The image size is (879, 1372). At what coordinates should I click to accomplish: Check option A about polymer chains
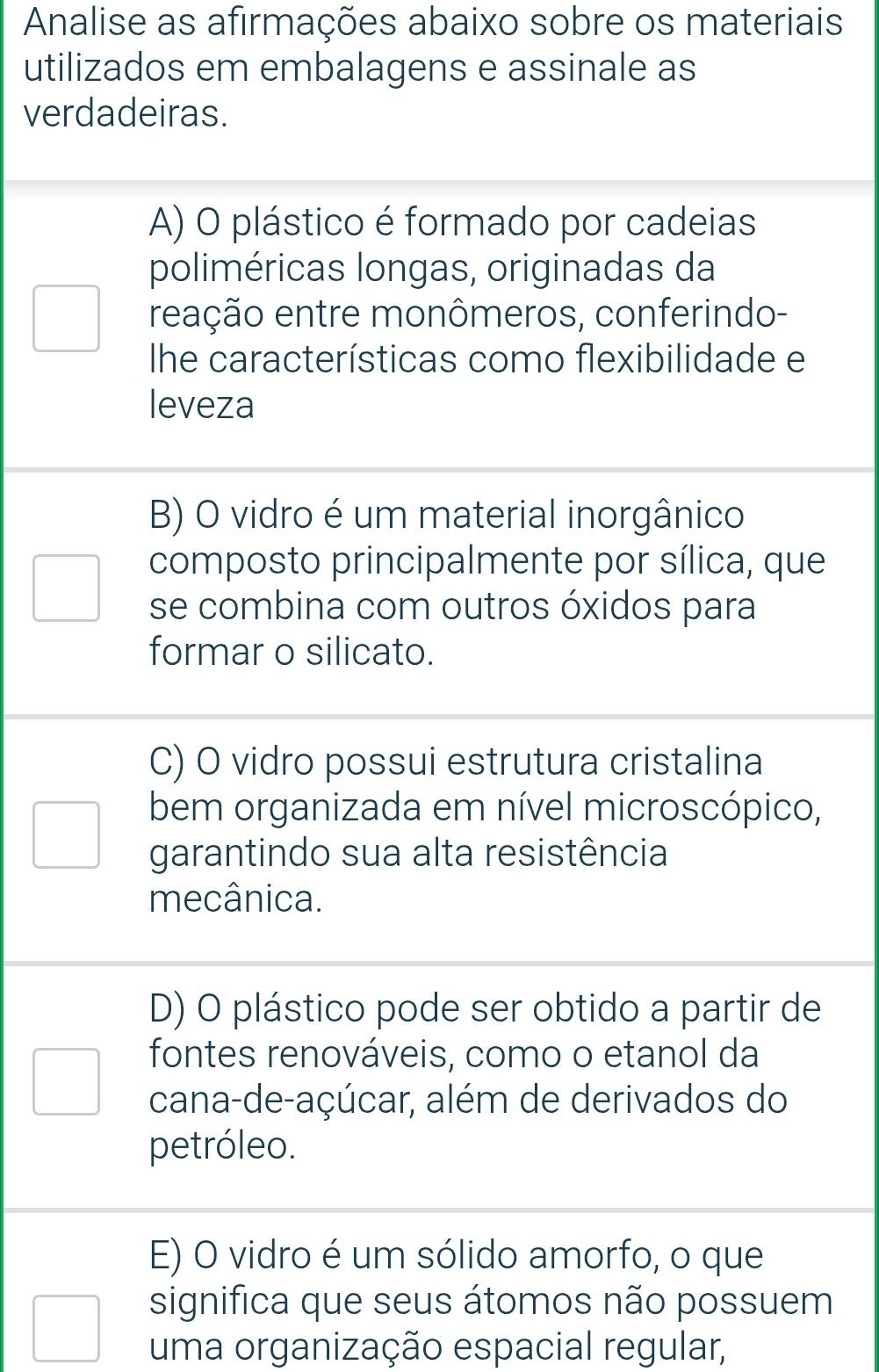click(x=67, y=319)
